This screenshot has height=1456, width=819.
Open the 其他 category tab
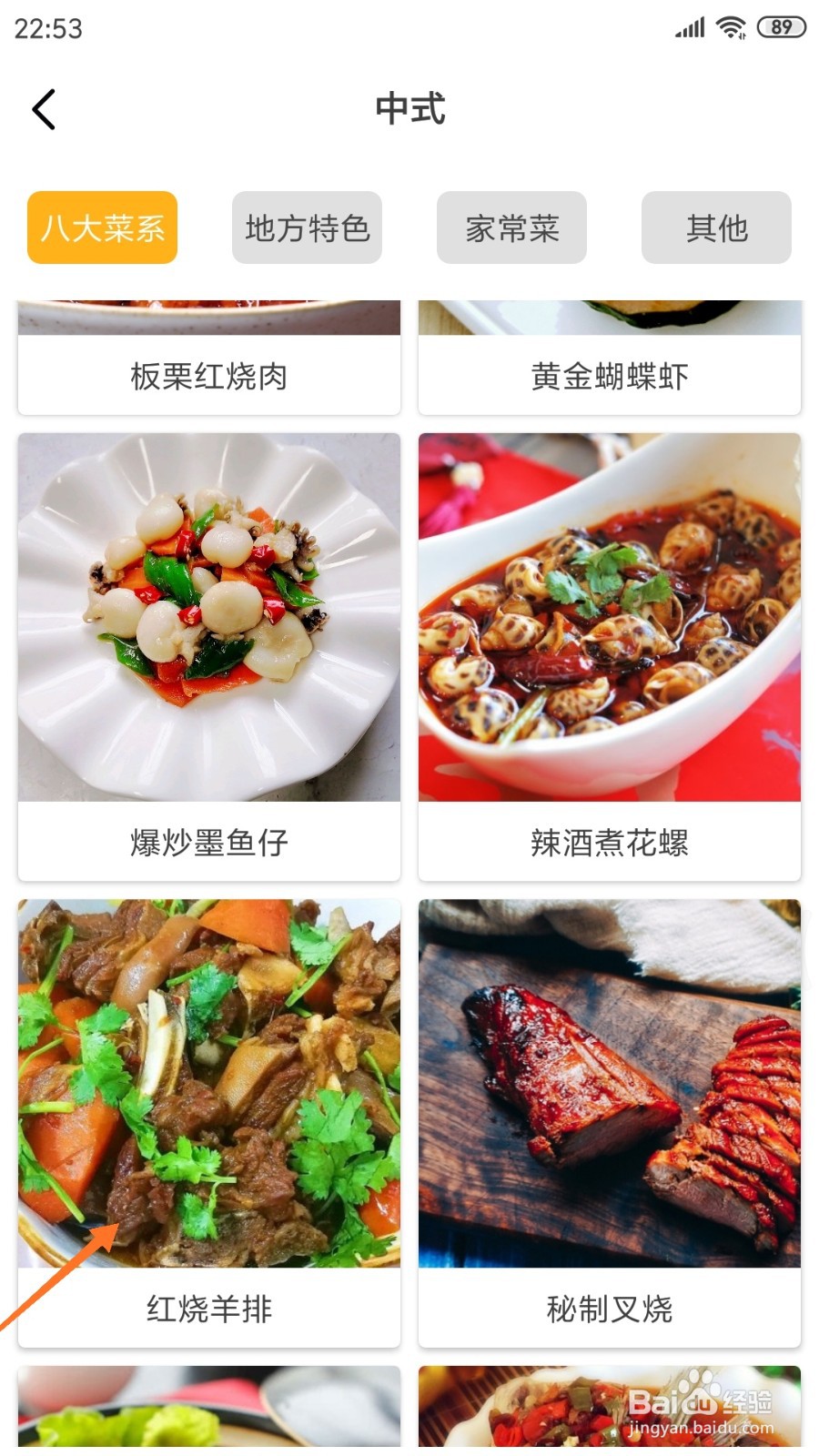pos(716,227)
